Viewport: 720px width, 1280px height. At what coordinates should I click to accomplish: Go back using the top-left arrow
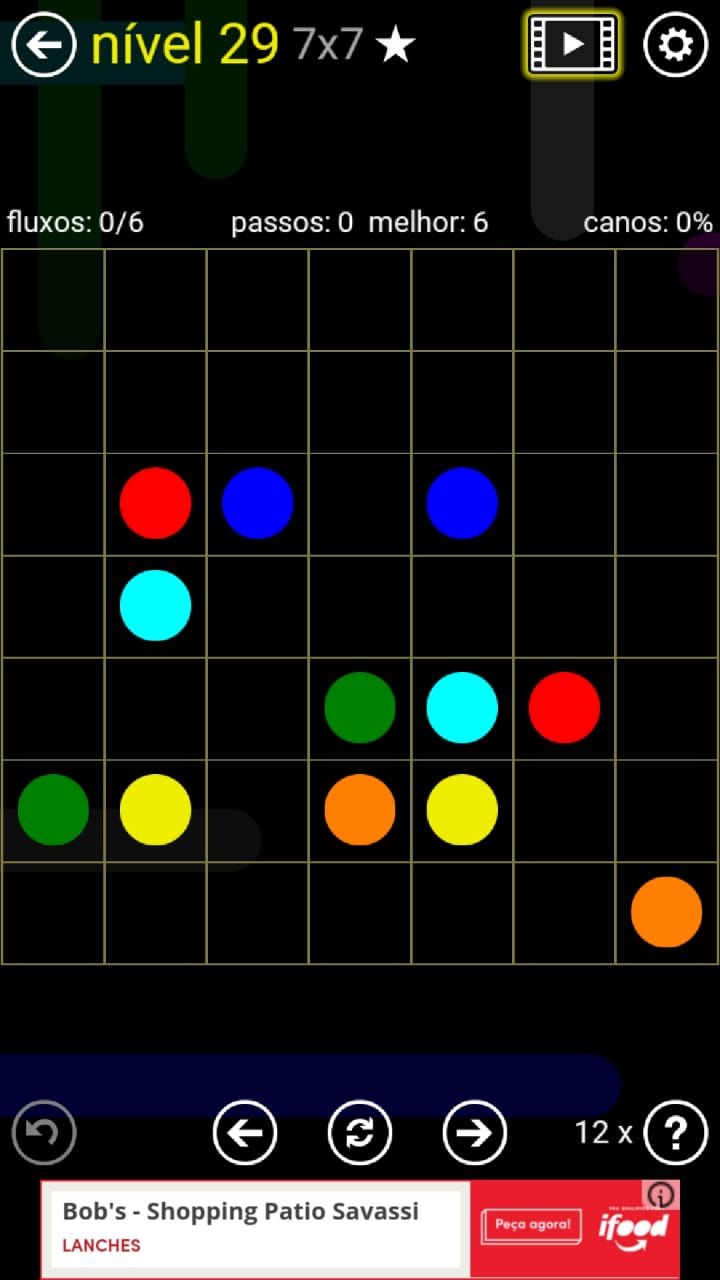coord(43,44)
